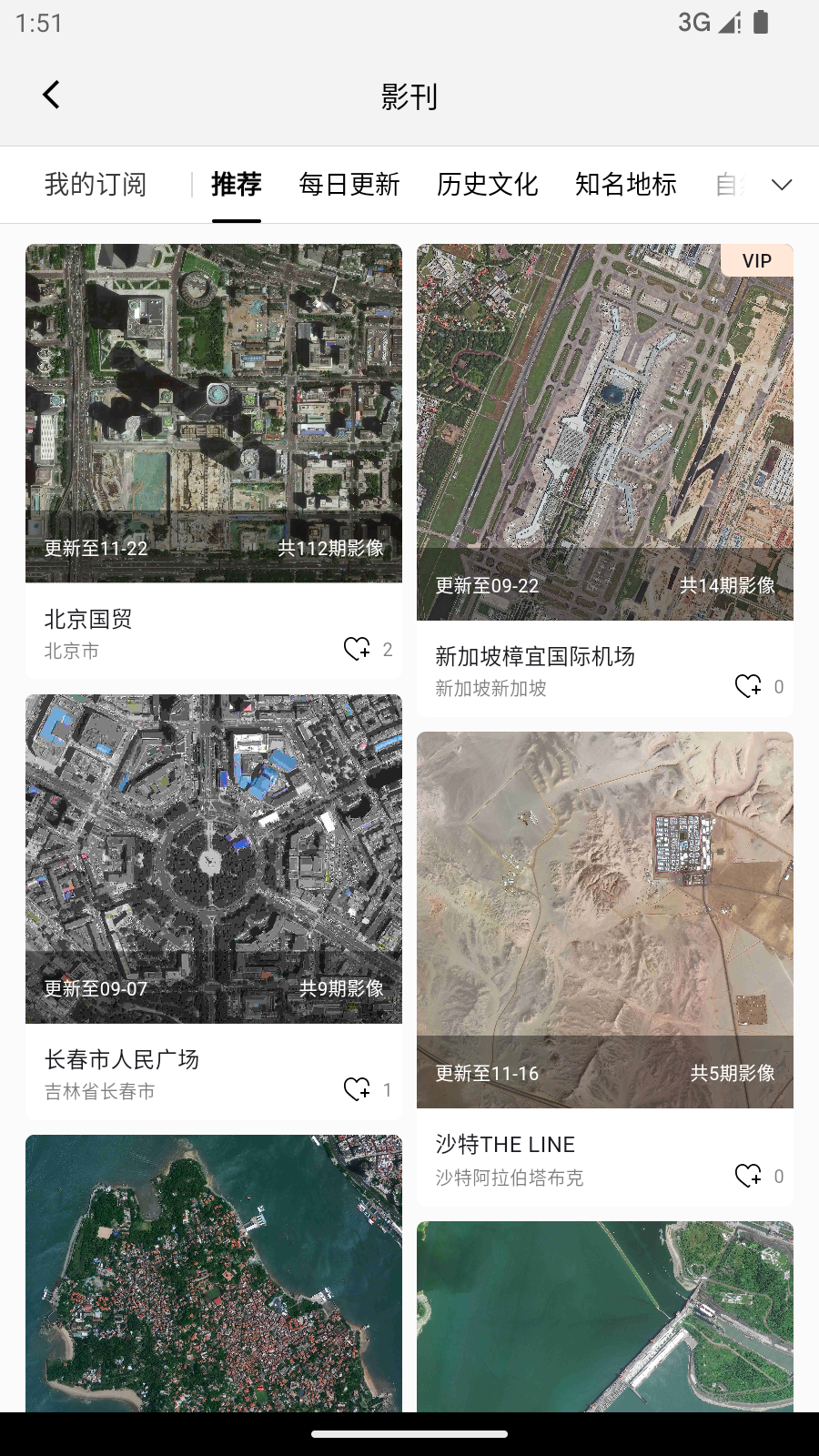Viewport: 819px width, 1456px height.
Task: Click the heart icon below 共5期影像 card
Action: click(x=750, y=1176)
